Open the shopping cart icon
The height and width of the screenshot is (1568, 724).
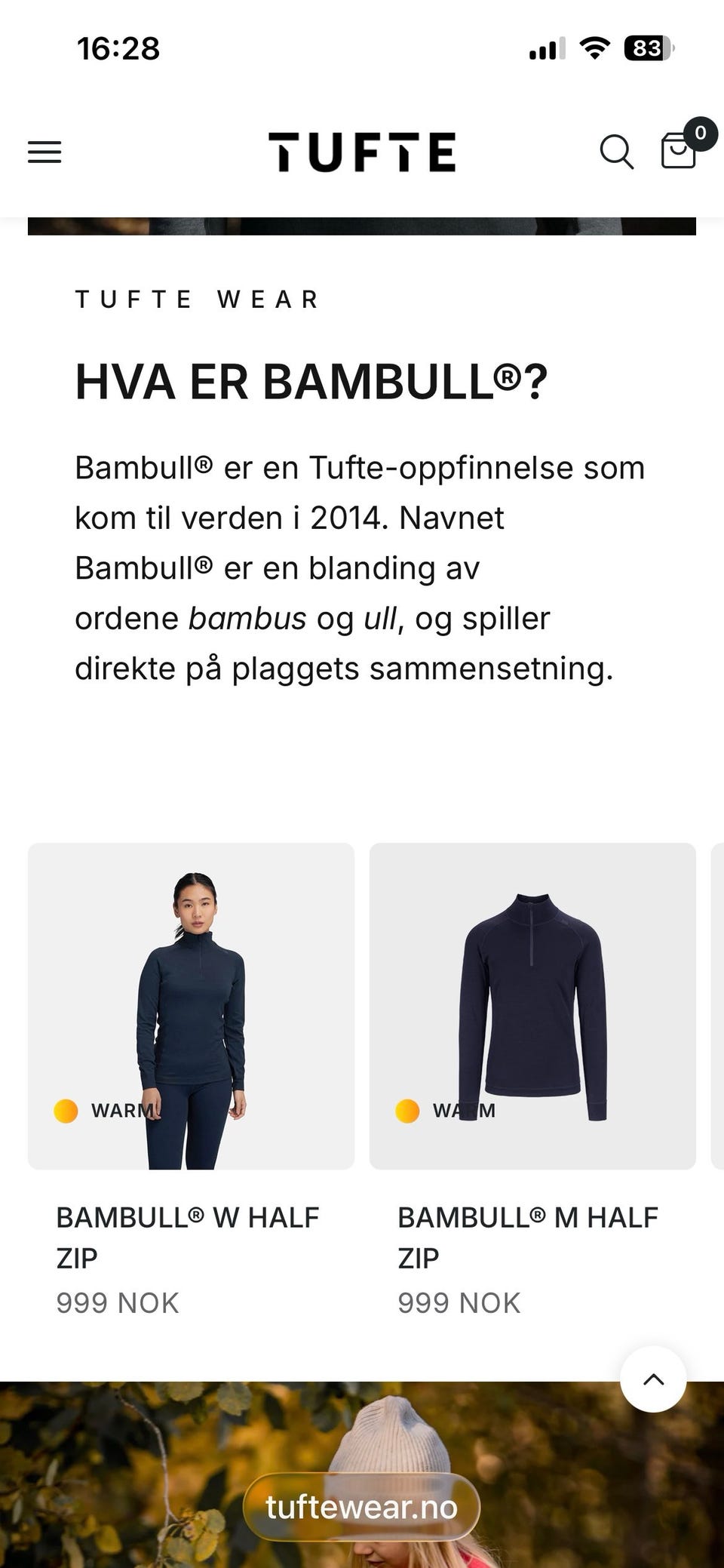678,153
